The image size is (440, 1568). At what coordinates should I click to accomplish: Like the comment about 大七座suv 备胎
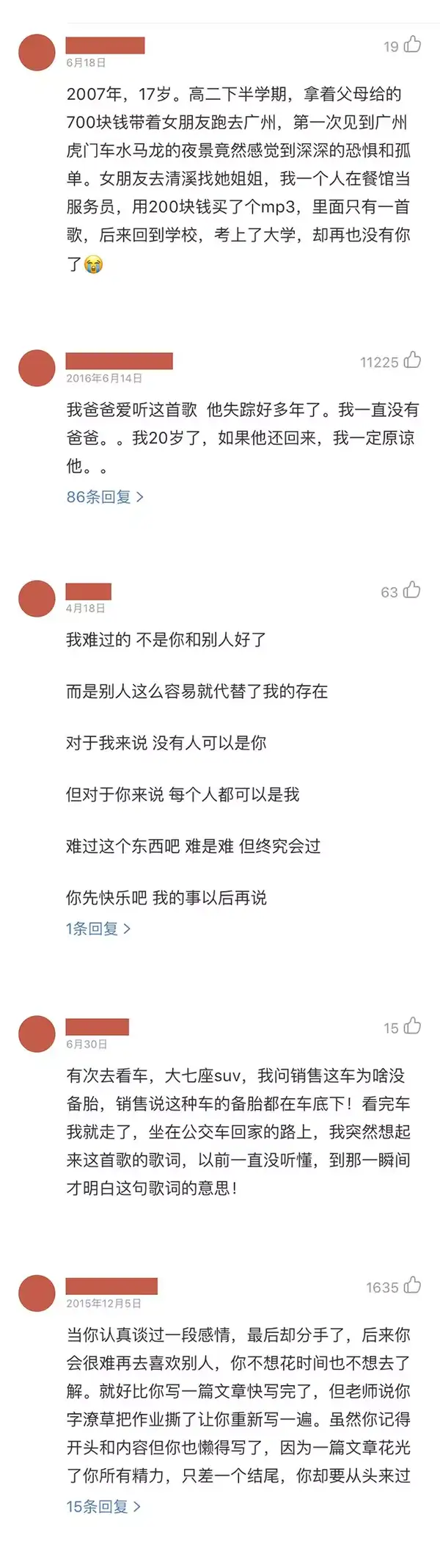click(x=413, y=1026)
